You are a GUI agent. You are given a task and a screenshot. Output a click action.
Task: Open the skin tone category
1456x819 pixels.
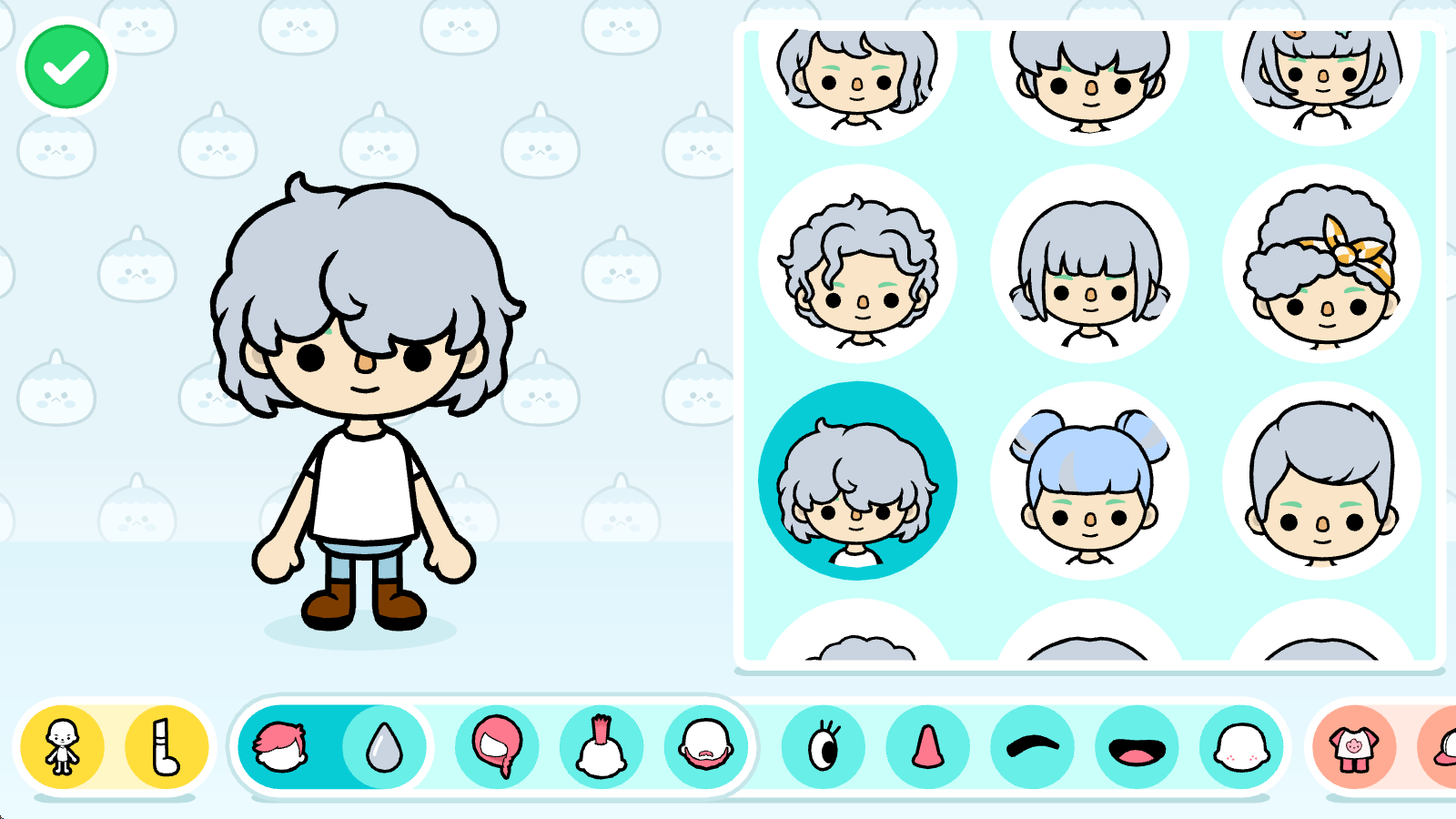click(x=166, y=747)
